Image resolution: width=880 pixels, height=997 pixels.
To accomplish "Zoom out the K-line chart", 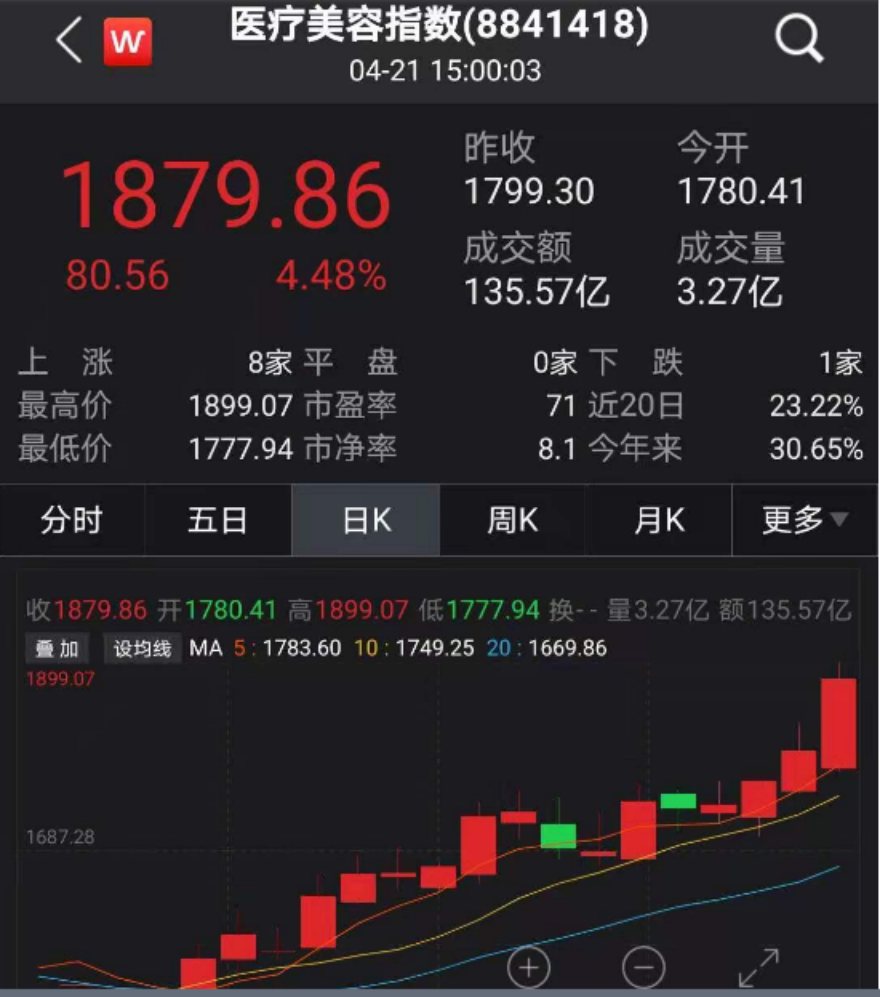I will pyautogui.click(x=643, y=967).
